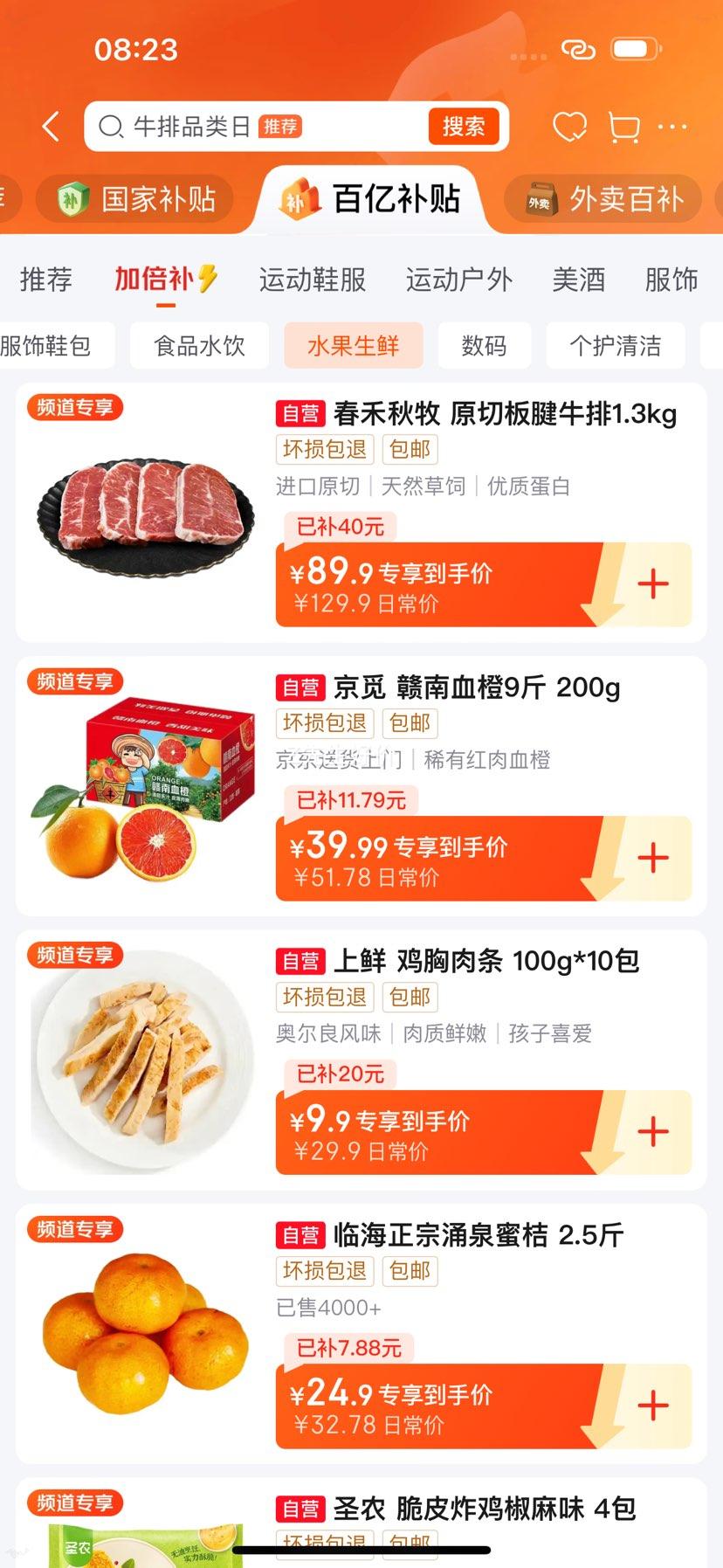Open the 服饰 category at nav end
723x1568 pixels.
[x=671, y=280]
